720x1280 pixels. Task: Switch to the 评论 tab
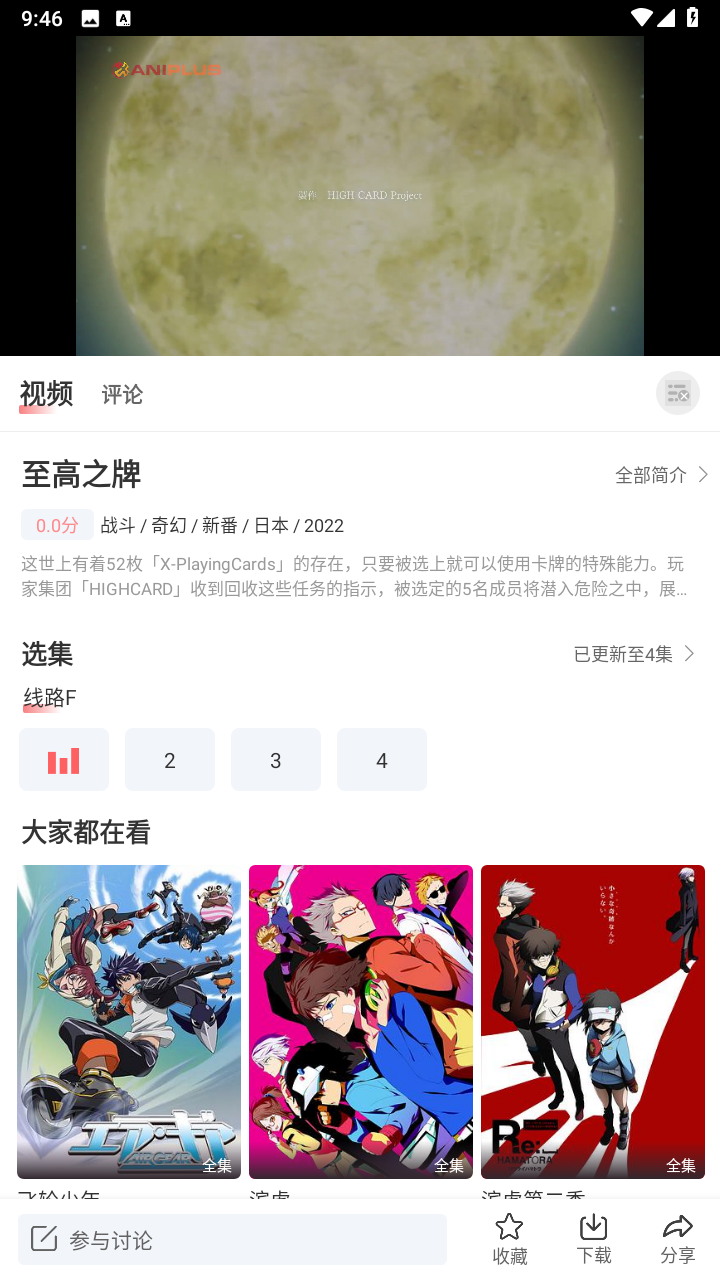pyautogui.click(x=122, y=395)
